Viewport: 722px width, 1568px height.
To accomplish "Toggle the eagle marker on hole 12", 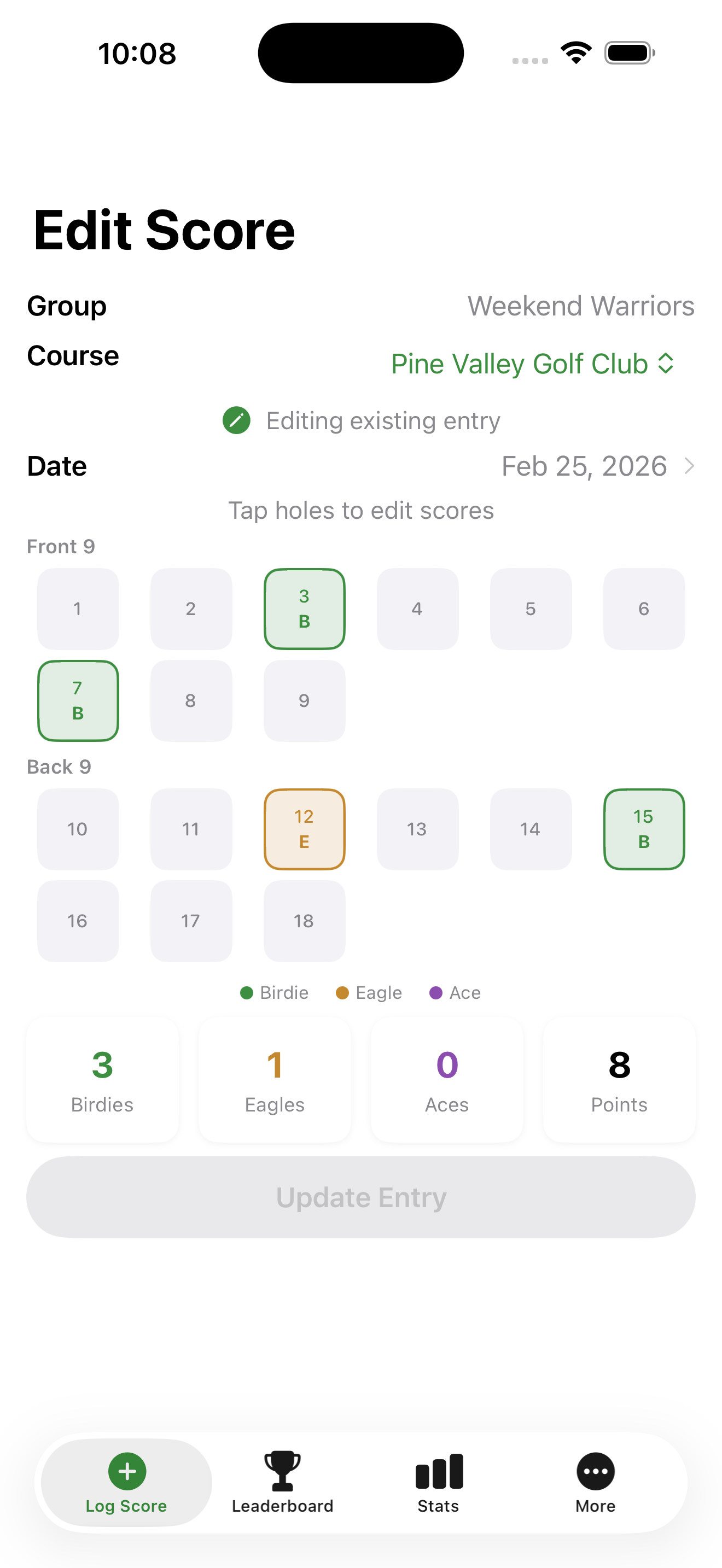I will pos(304,829).
